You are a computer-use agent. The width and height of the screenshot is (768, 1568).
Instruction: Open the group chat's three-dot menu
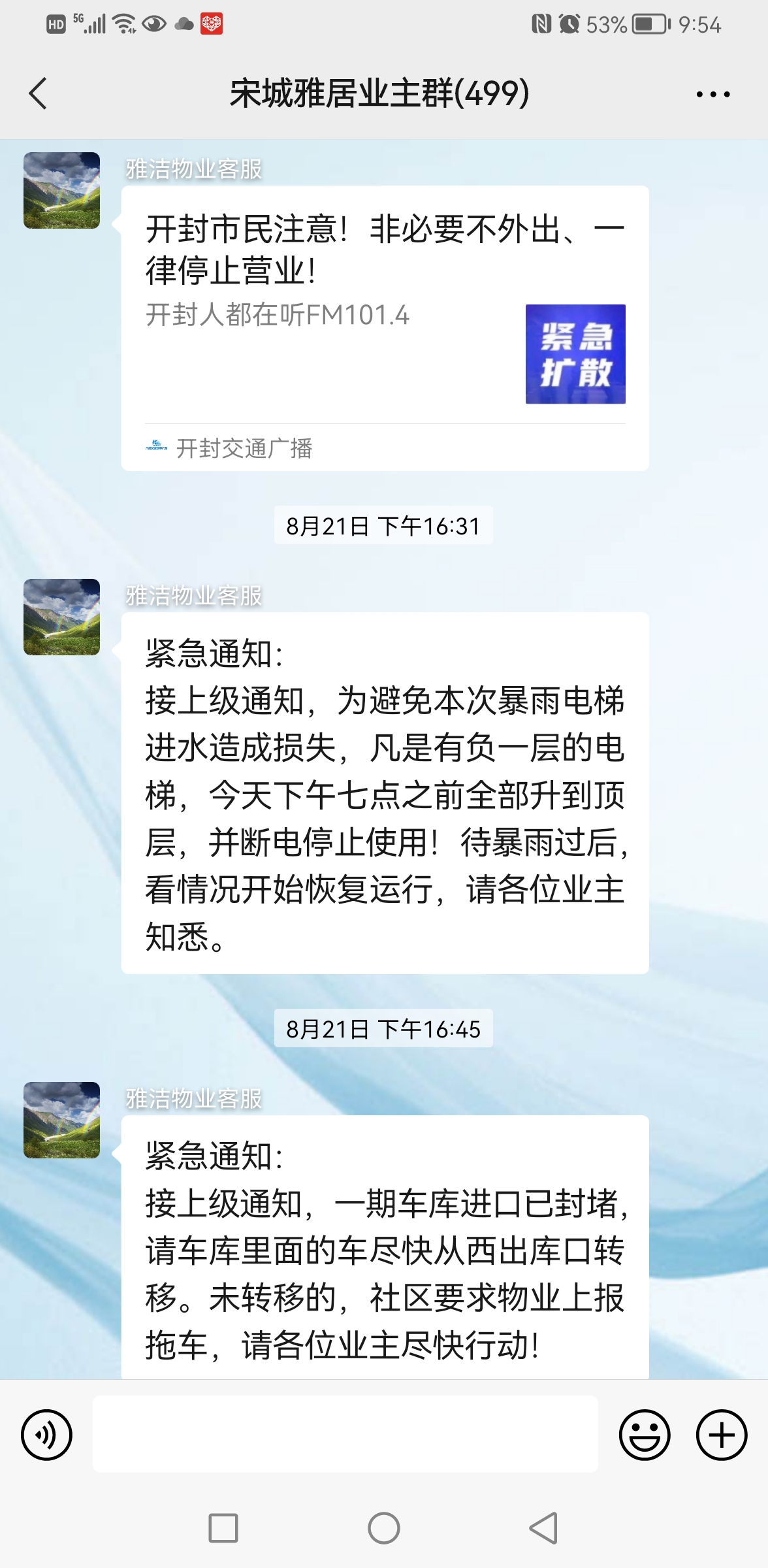click(712, 95)
